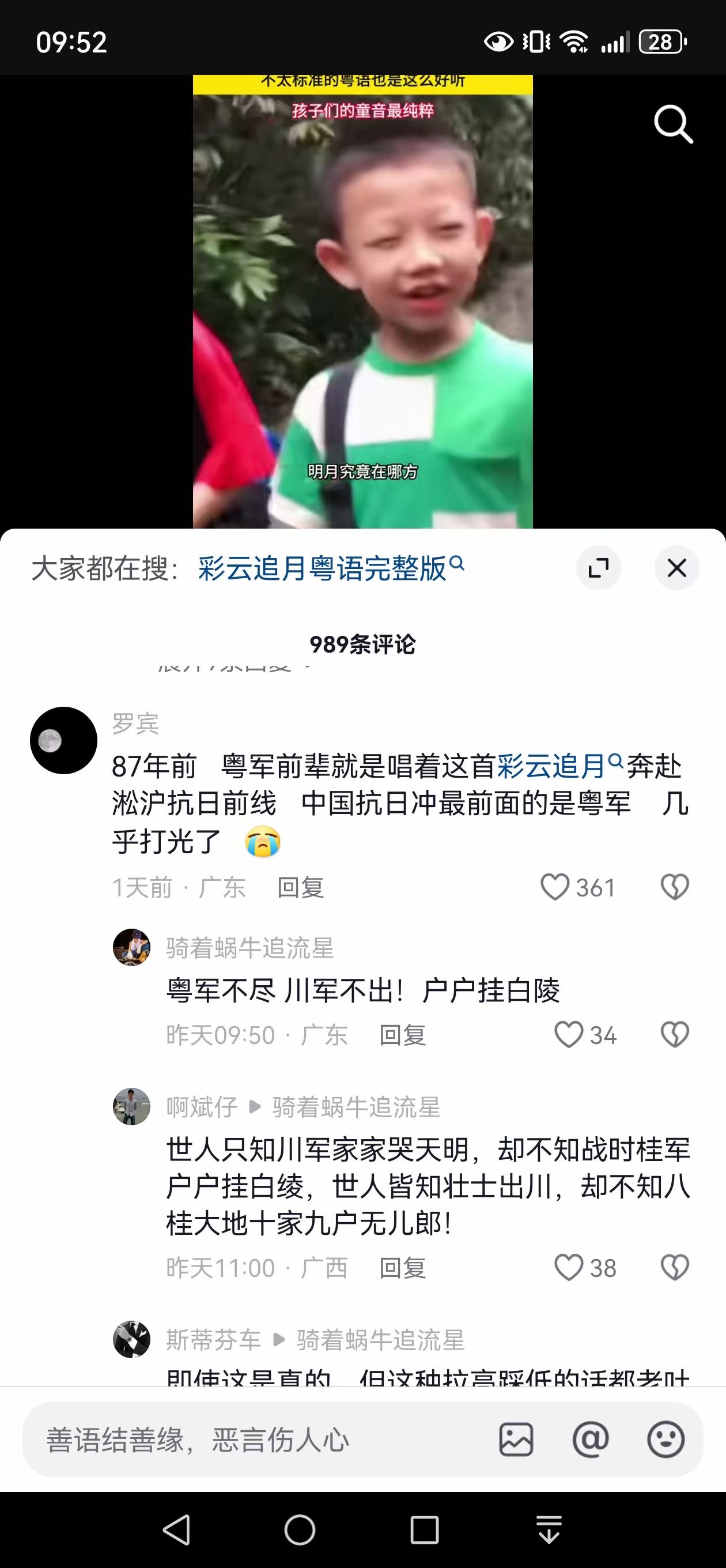The width and height of the screenshot is (726, 1568).
Task: Open the emoji picker
Action: pyautogui.click(x=665, y=1439)
